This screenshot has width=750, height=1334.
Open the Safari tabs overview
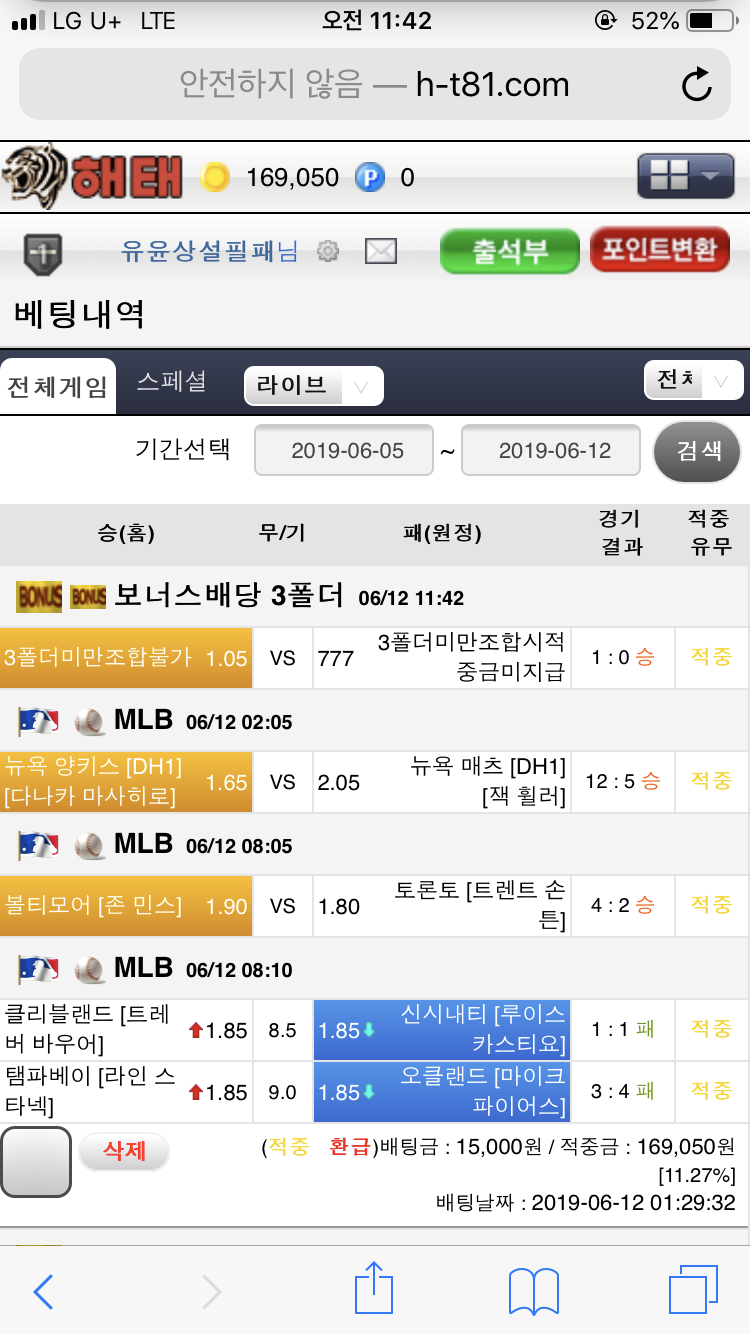point(694,1290)
